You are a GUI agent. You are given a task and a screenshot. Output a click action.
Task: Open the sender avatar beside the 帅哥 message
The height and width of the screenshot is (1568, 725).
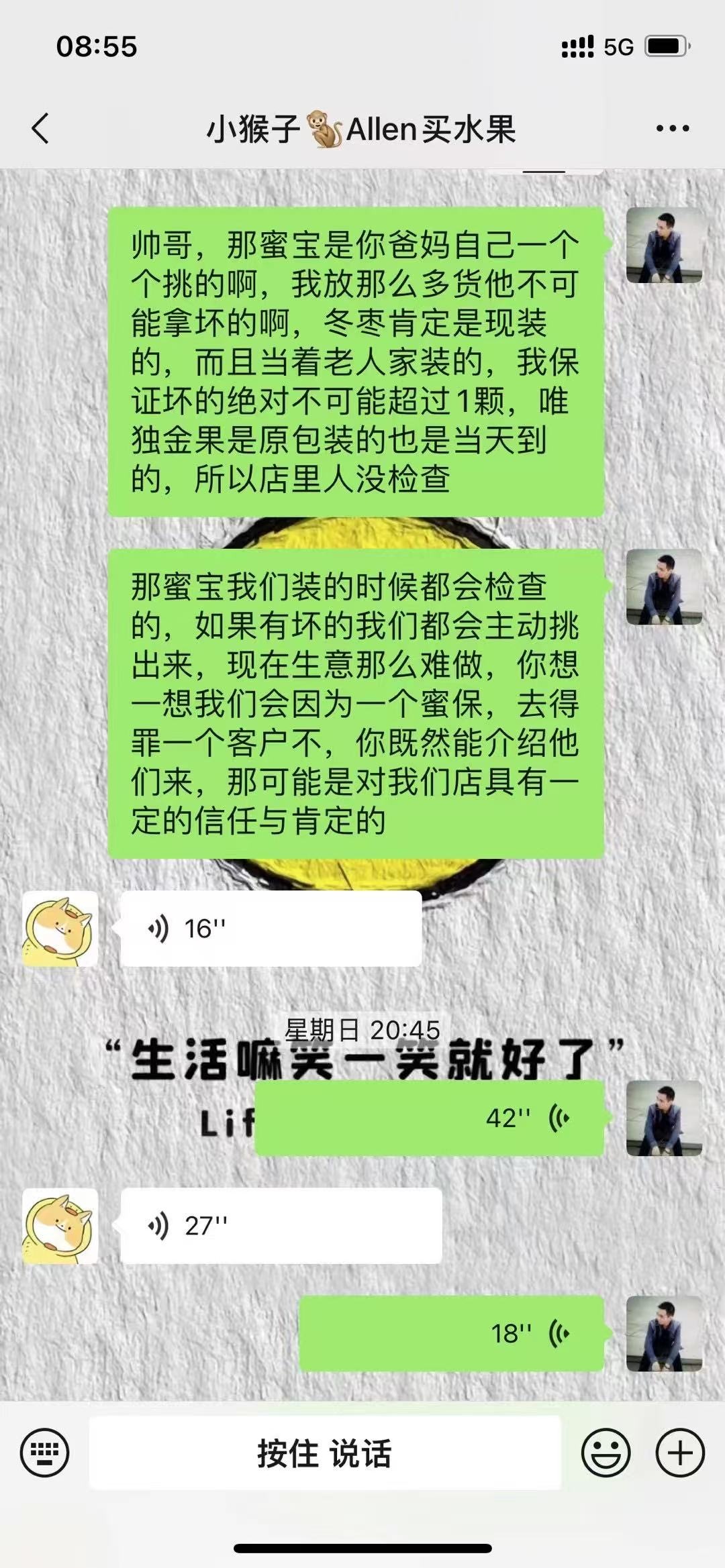tap(664, 246)
